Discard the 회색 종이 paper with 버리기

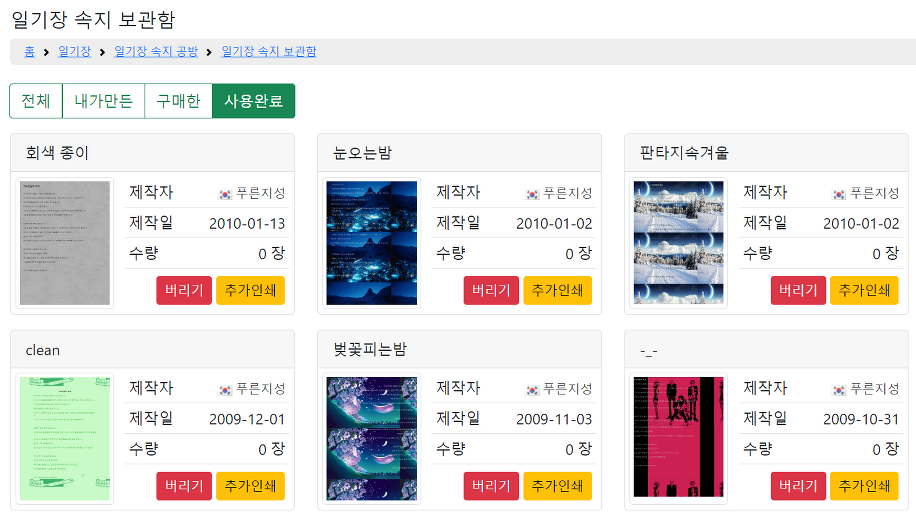(x=183, y=291)
